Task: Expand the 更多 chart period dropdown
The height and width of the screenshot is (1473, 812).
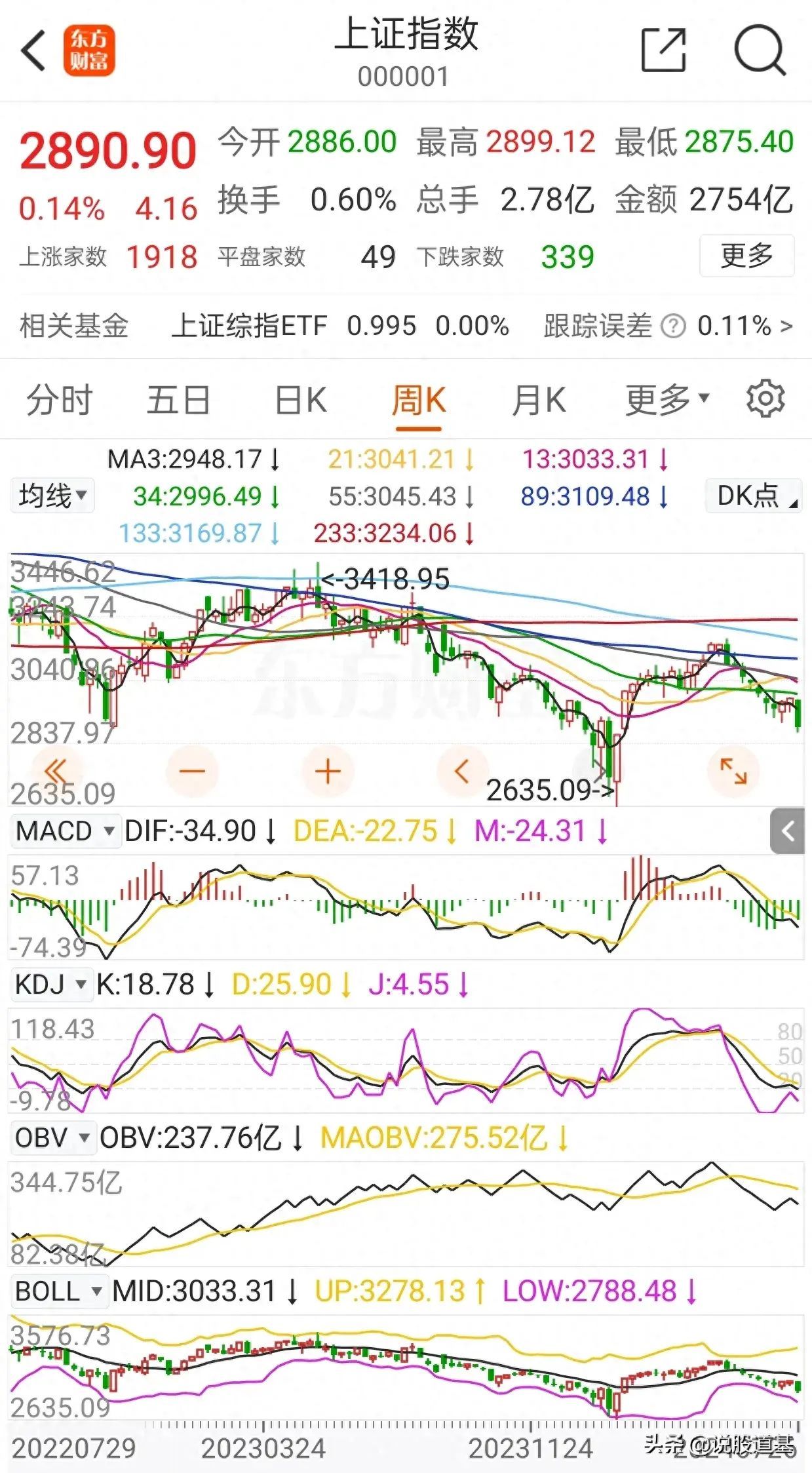Action: click(x=667, y=400)
